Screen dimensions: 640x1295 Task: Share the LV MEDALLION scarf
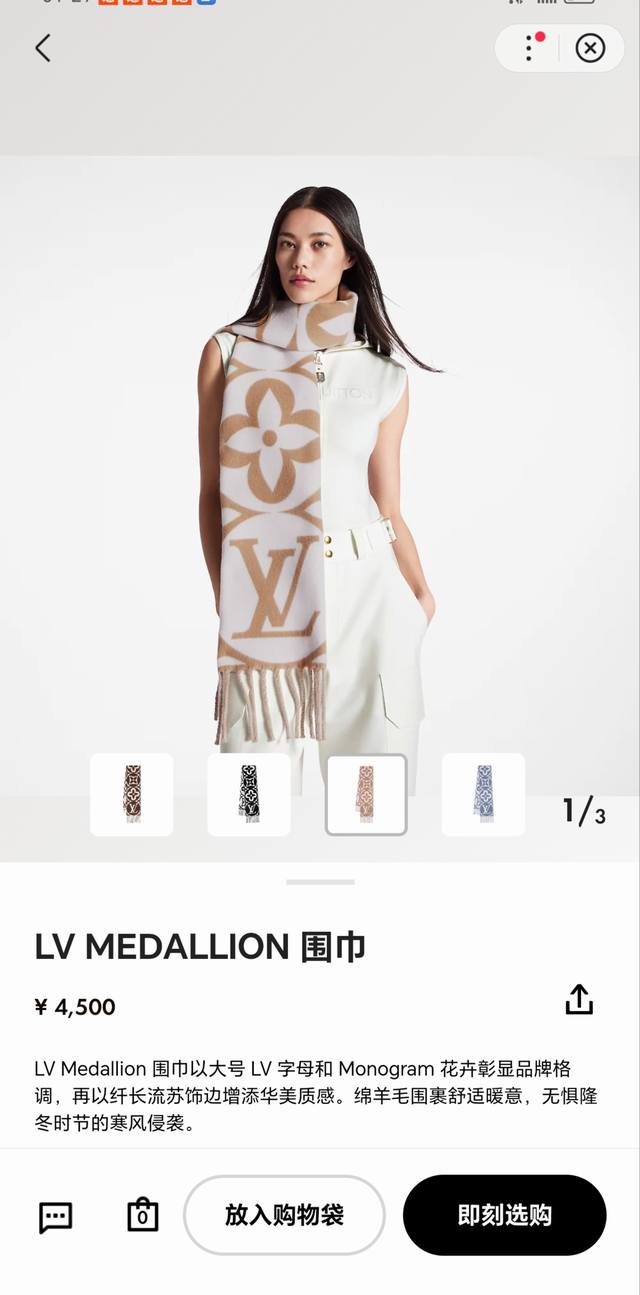click(579, 999)
